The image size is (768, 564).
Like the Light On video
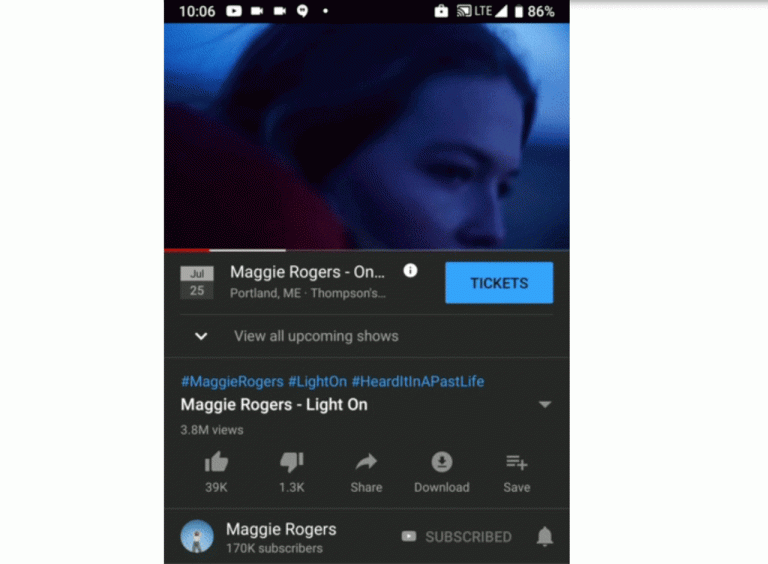coord(216,471)
